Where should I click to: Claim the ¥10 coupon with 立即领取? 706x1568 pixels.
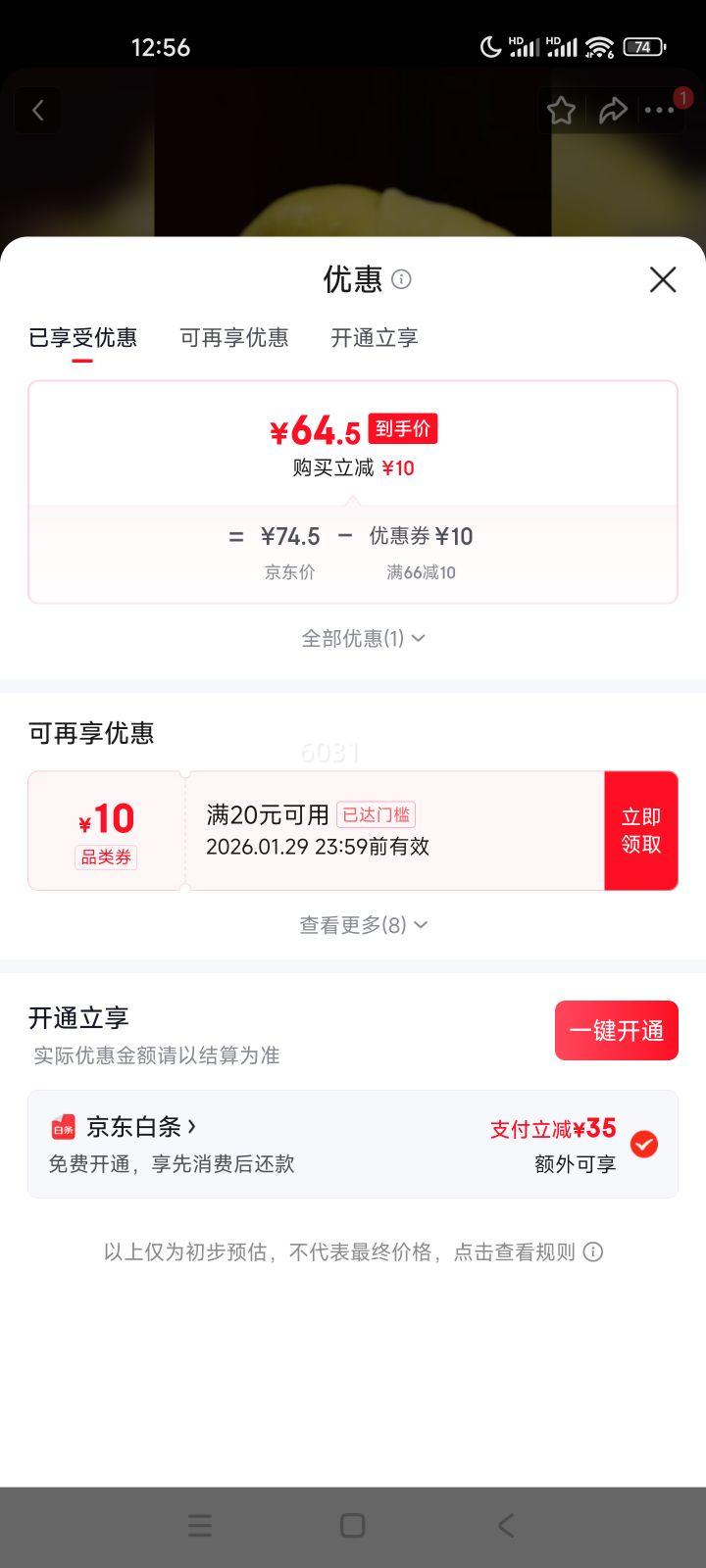pyautogui.click(x=640, y=830)
